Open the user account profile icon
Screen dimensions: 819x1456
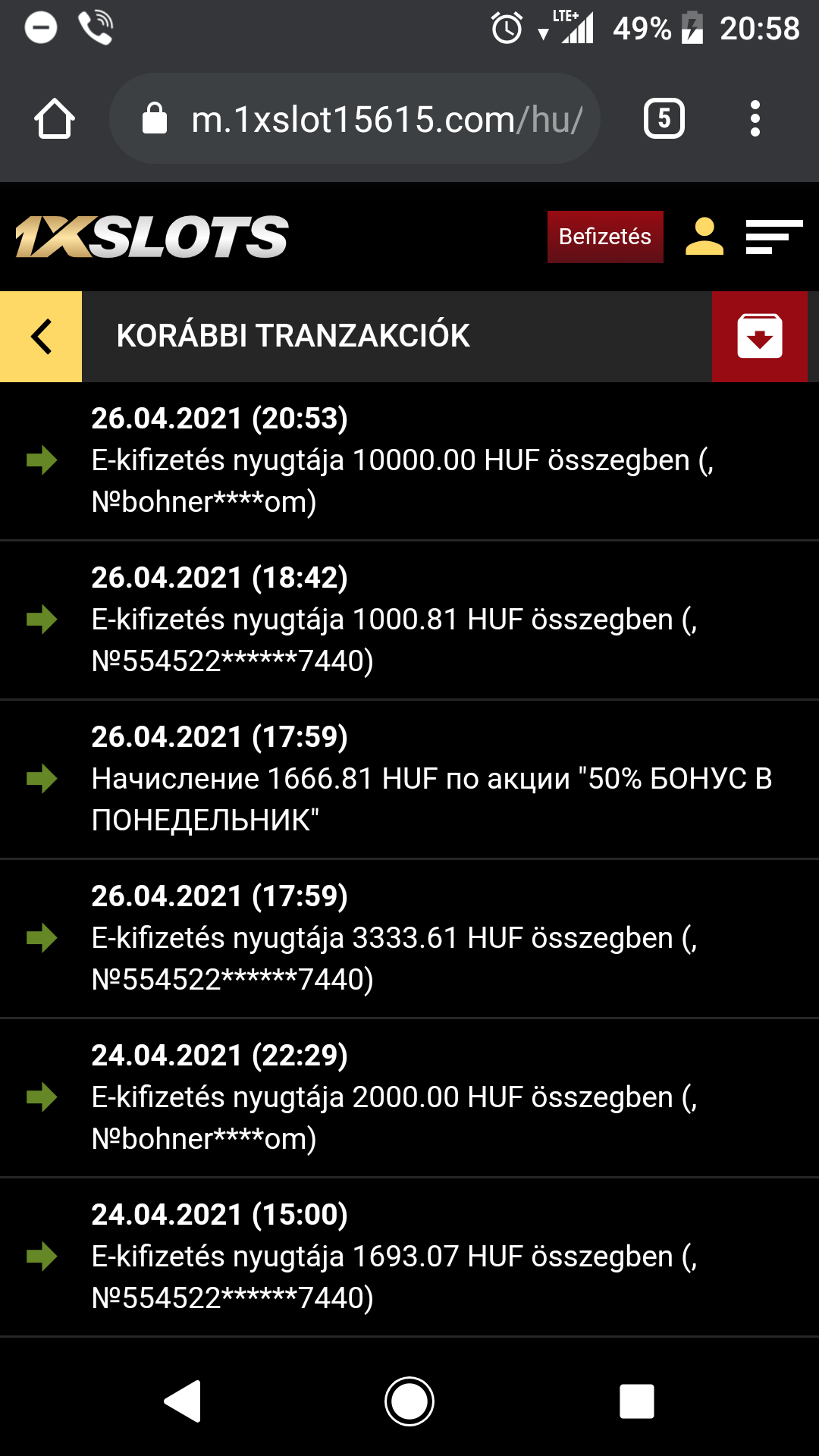pyautogui.click(x=704, y=237)
